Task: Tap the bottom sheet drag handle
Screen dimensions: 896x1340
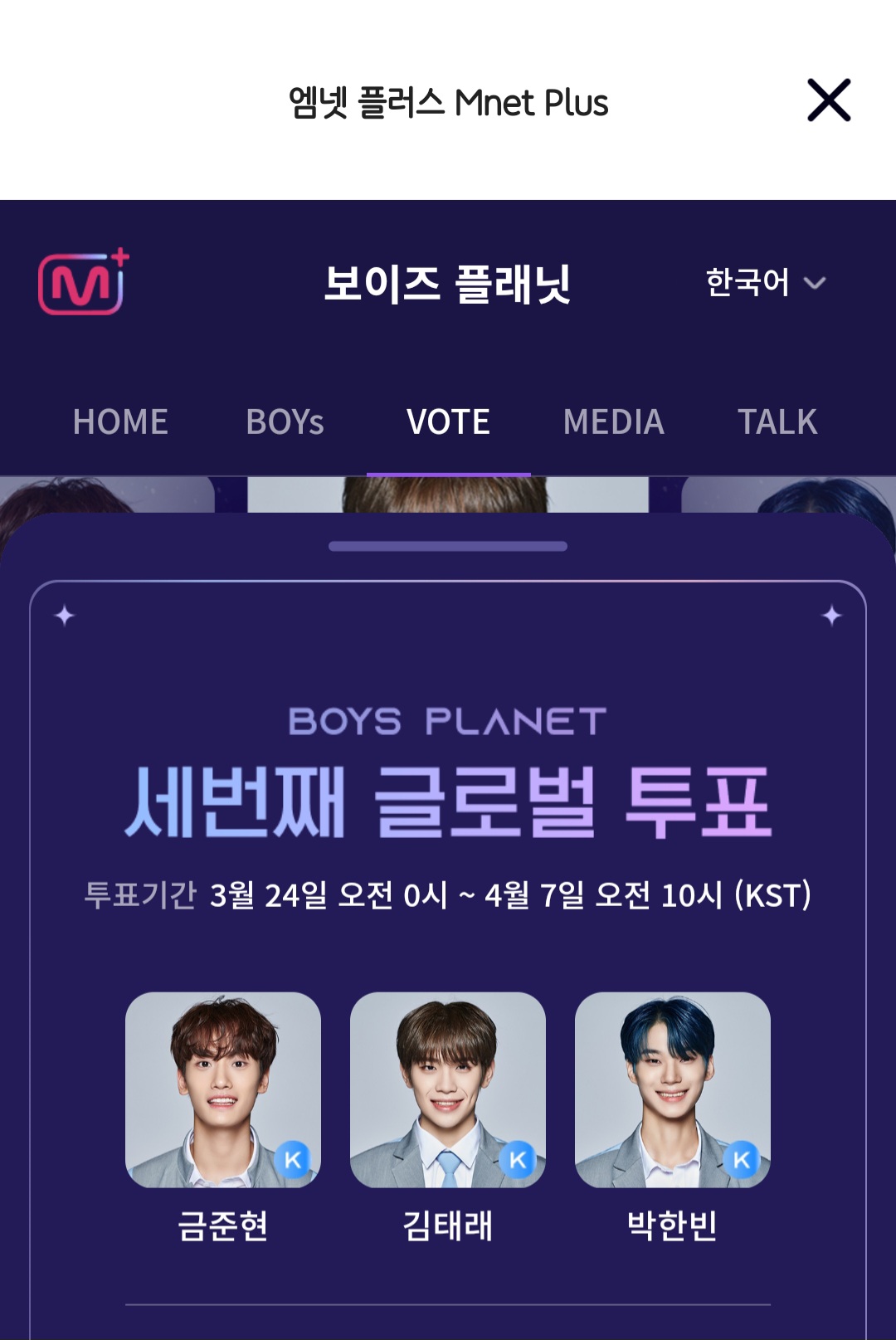Action: (448, 546)
